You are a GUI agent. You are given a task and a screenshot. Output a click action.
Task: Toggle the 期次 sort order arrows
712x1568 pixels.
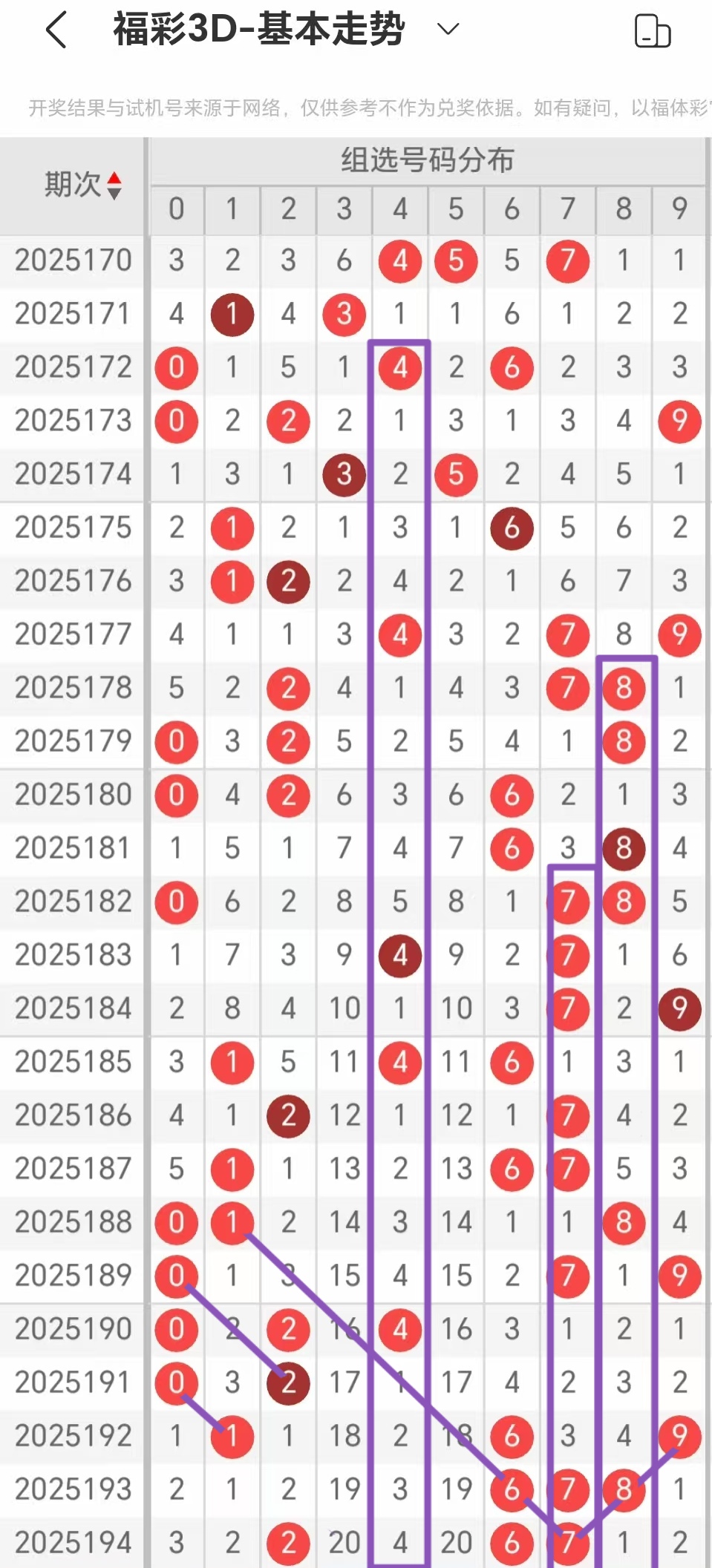114,186
